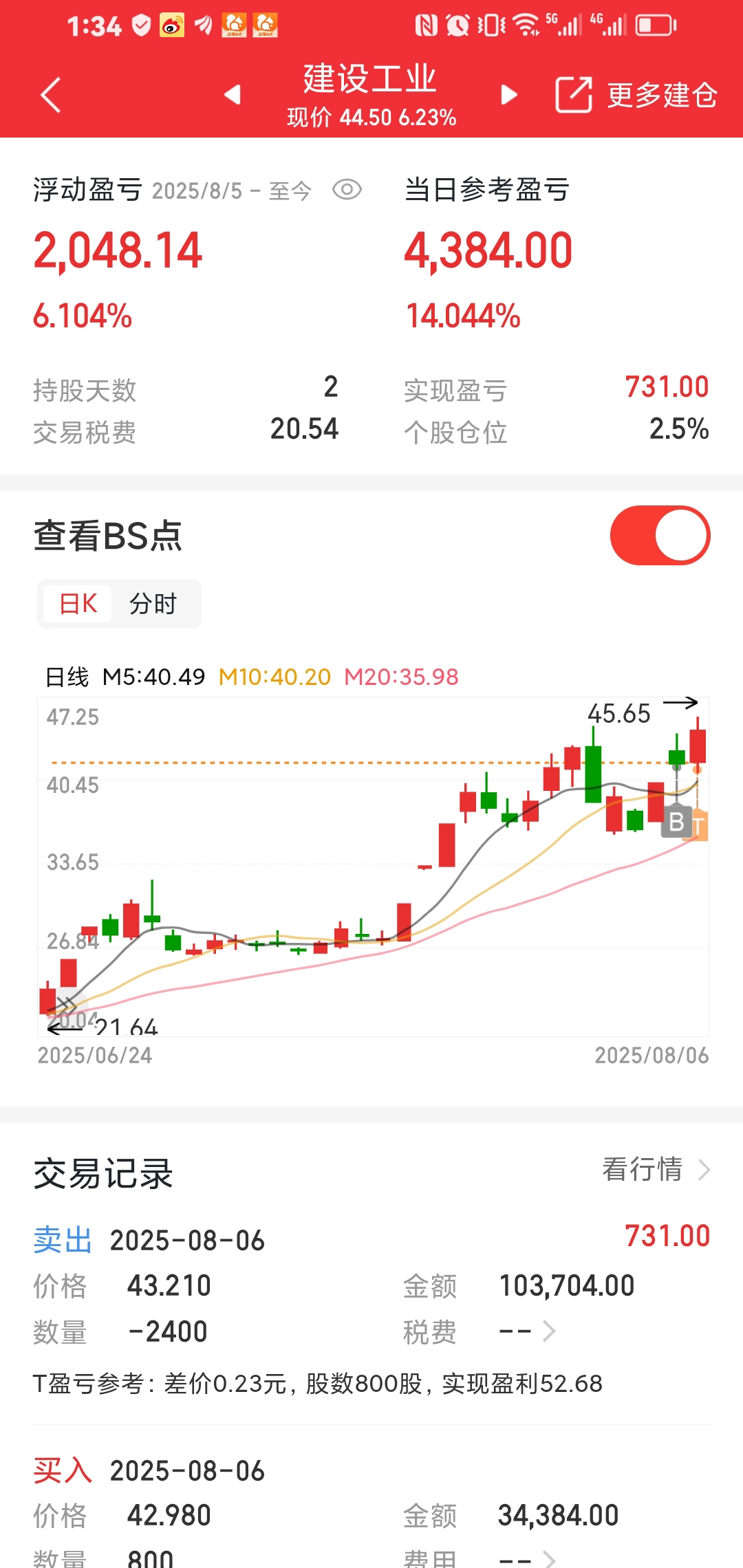Turn off the 查看BS点 switch
Viewport: 743px width, 1568px height.
pos(660,535)
